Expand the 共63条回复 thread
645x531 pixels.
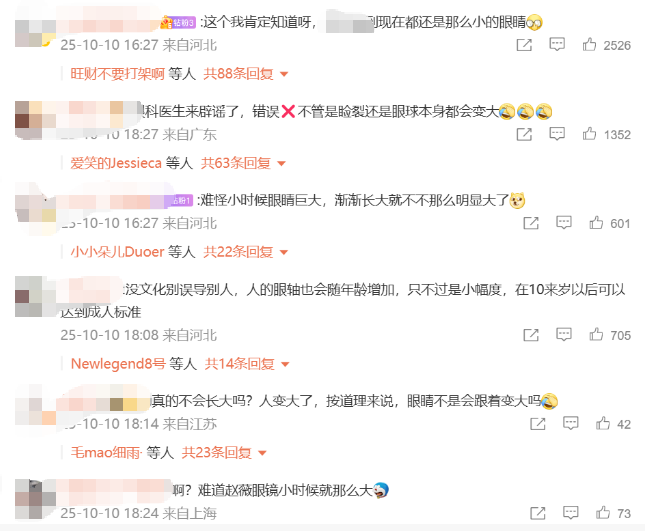click(x=244, y=163)
